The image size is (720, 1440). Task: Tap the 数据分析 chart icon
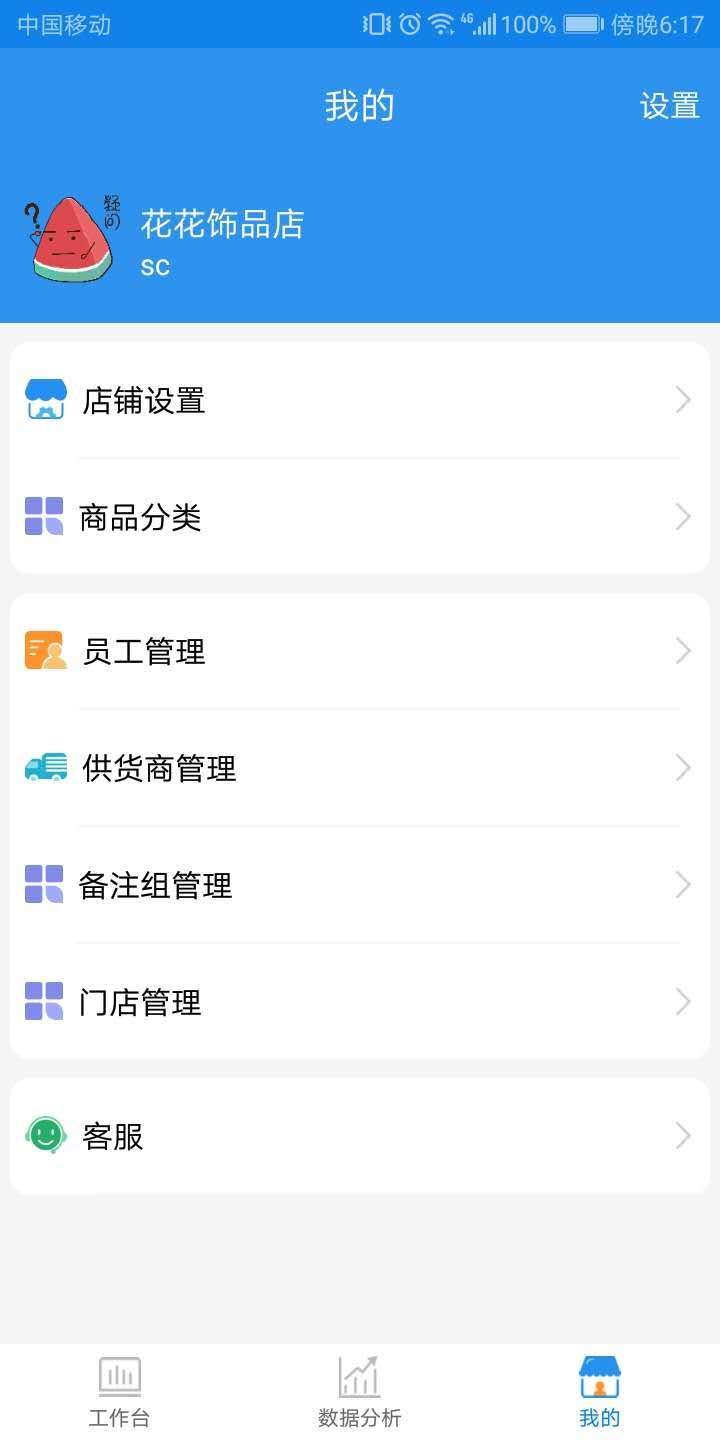click(359, 1375)
